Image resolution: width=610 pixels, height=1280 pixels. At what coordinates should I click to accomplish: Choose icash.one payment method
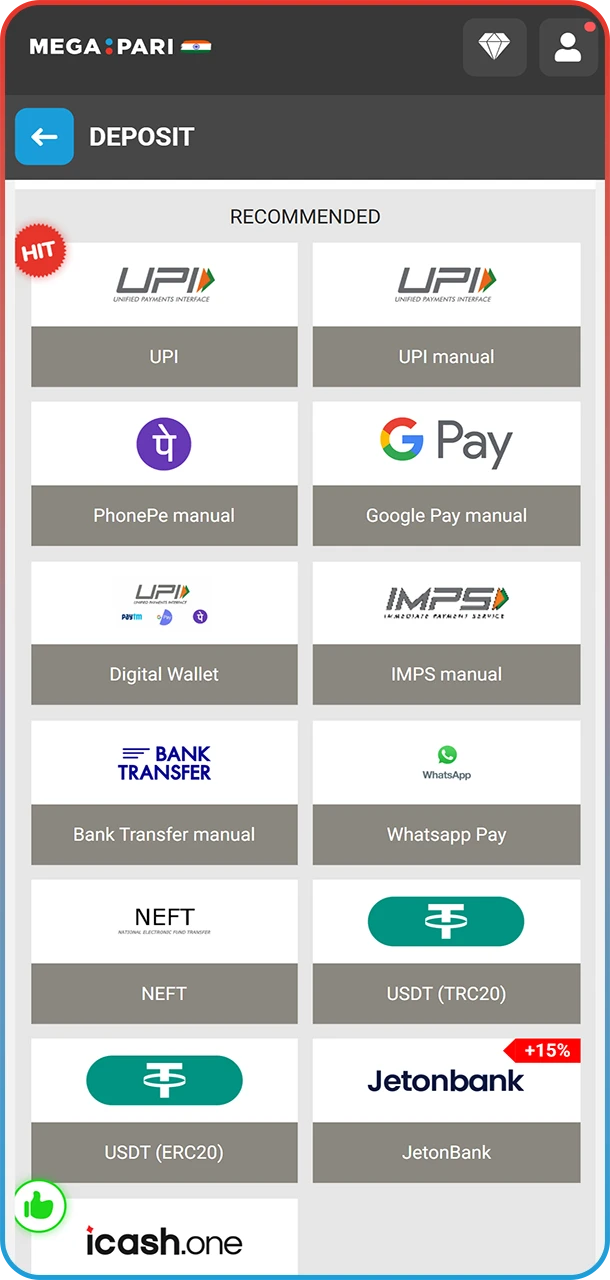point(175,1241)
